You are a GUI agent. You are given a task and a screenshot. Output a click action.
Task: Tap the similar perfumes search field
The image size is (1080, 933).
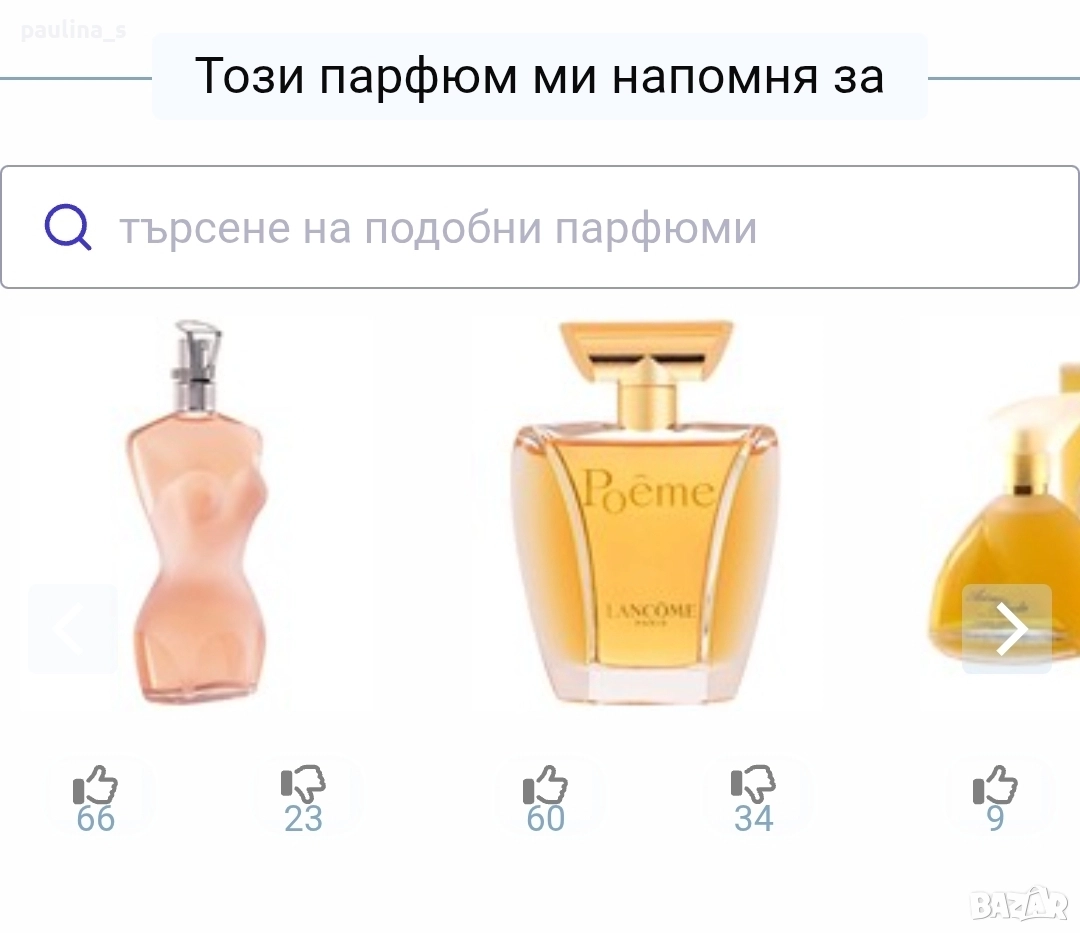[x=540, y=229]
